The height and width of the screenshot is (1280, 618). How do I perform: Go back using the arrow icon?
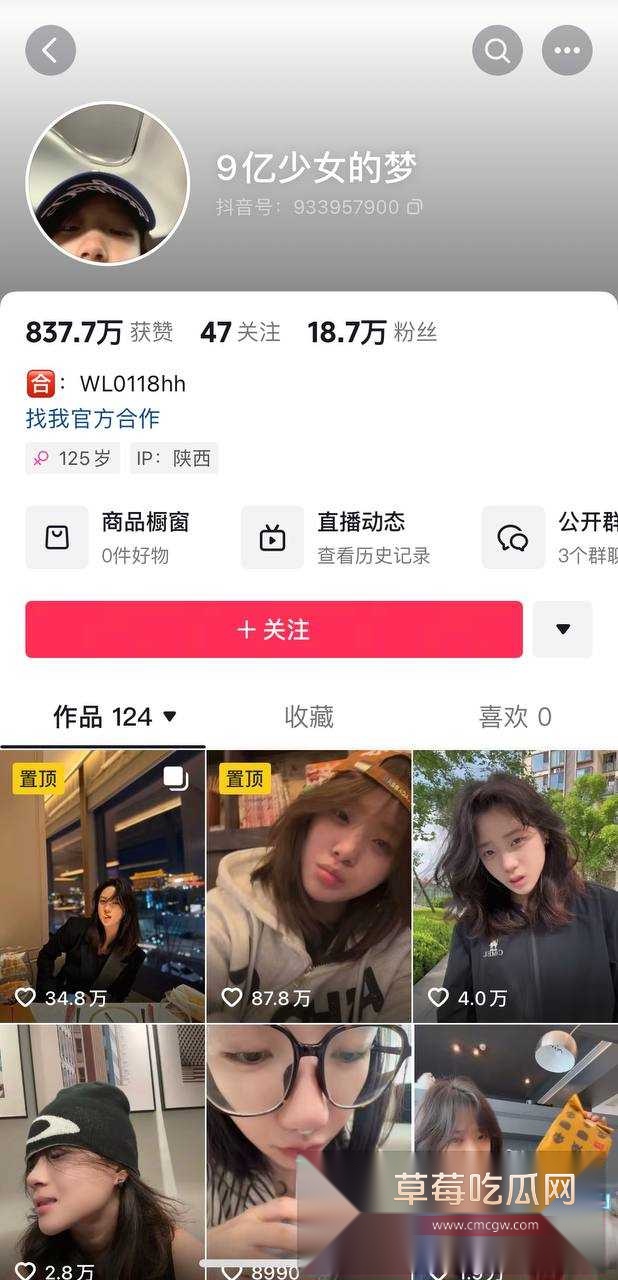50,50
